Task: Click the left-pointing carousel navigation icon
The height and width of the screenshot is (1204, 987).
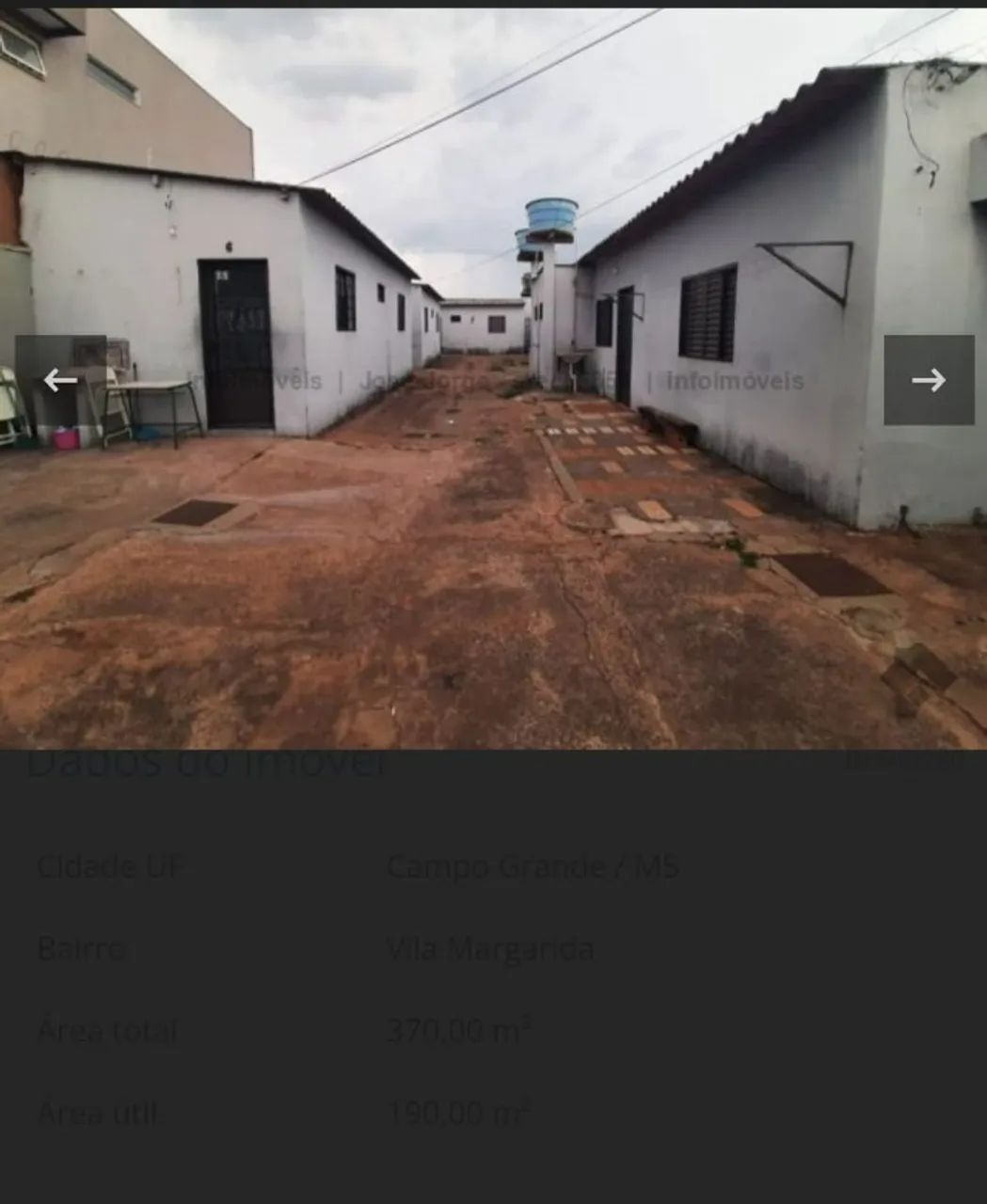Action: pos(59,380)
